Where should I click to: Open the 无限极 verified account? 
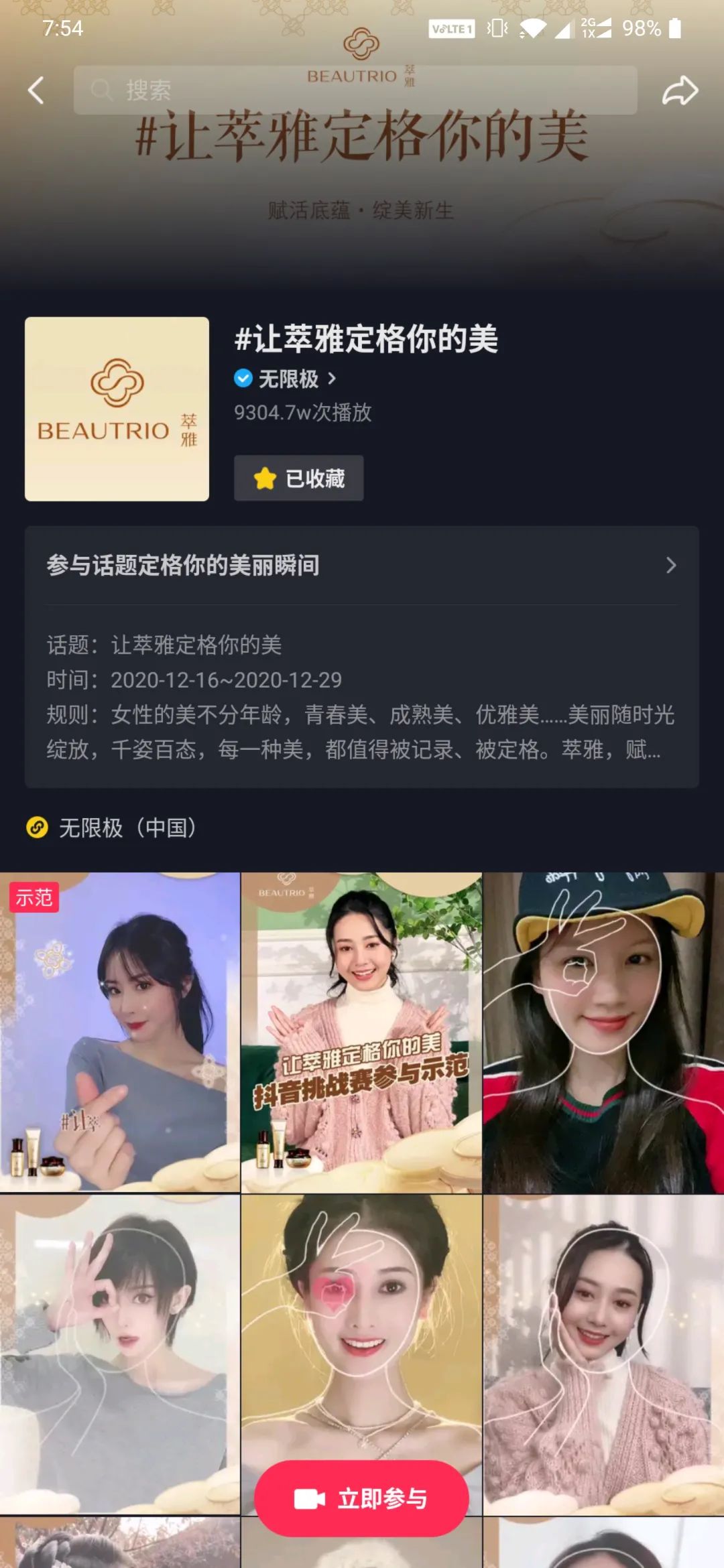[287, 379]
